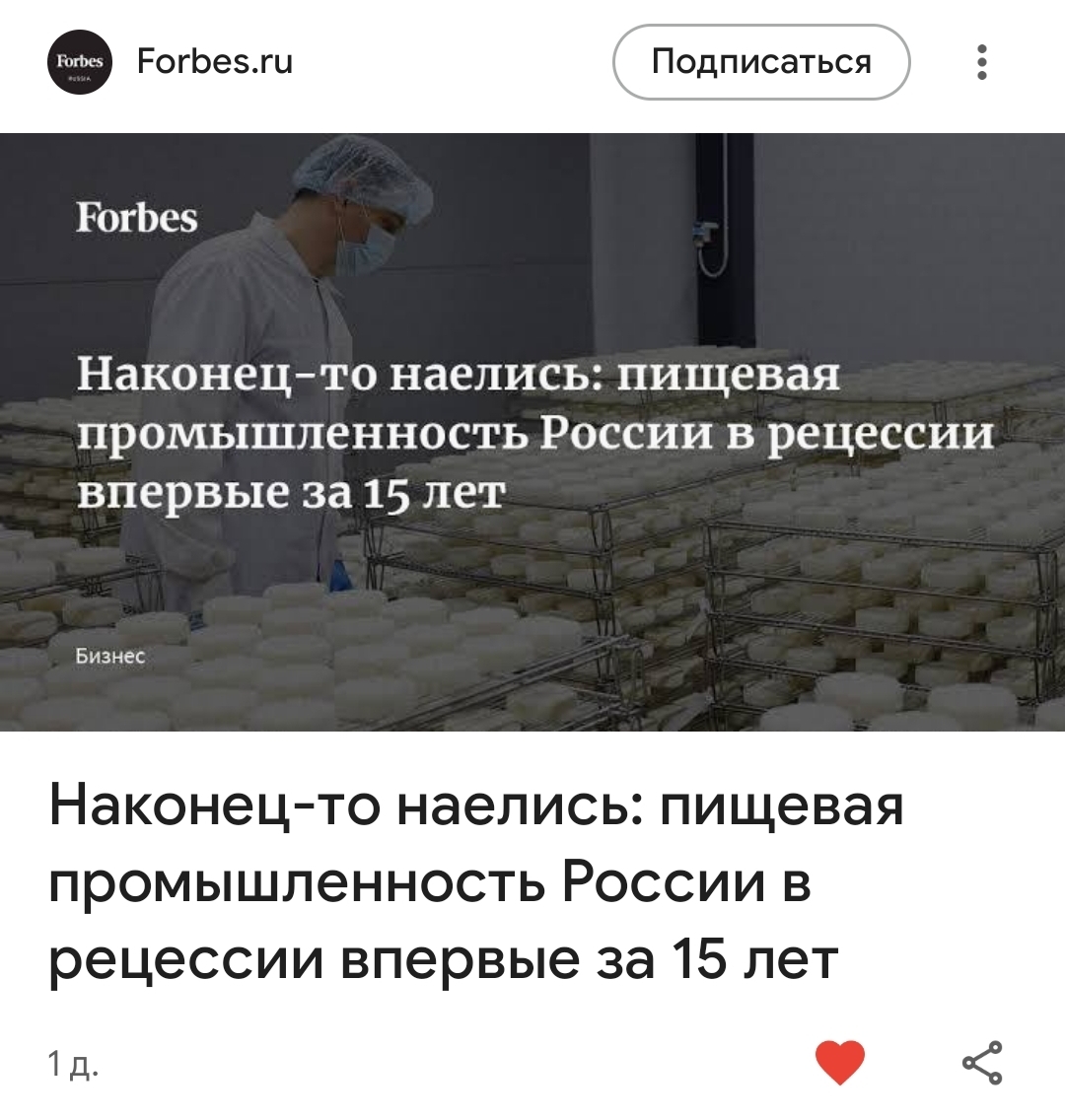Toggle the red heart like icon

839,1062
